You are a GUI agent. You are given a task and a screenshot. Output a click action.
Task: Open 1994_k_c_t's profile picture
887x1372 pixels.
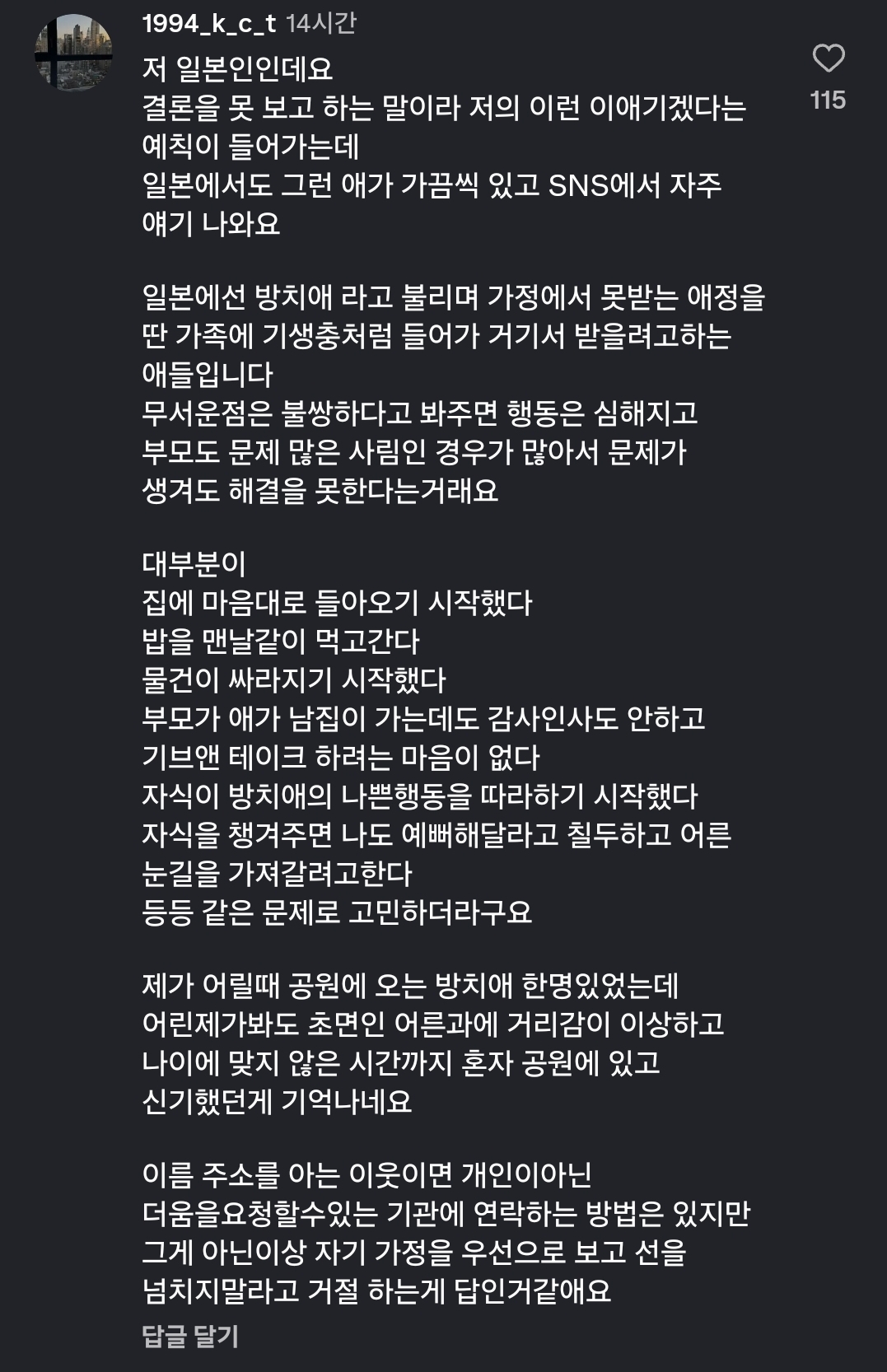coord(73,51)
